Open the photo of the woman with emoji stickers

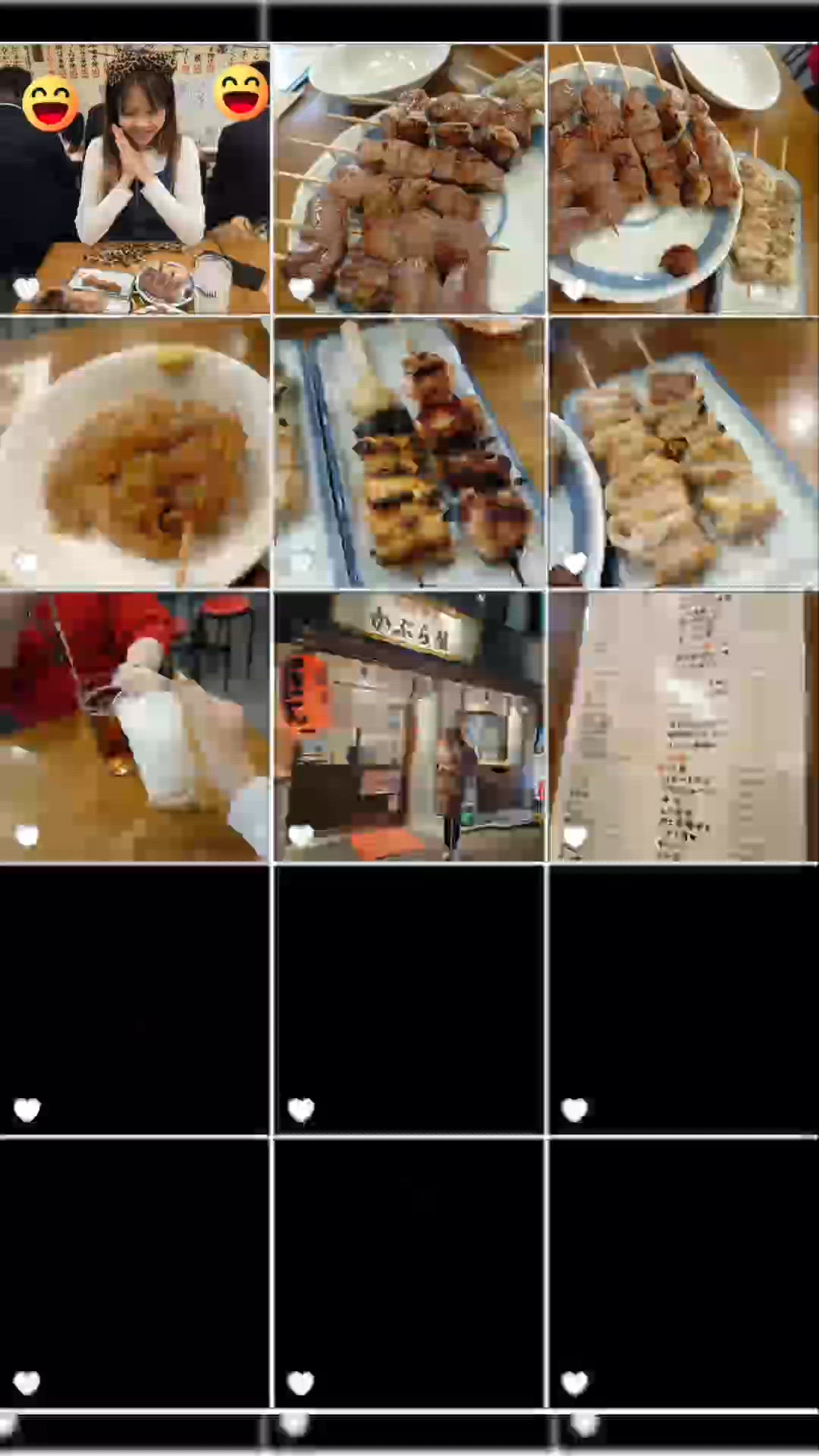(134, 178)
